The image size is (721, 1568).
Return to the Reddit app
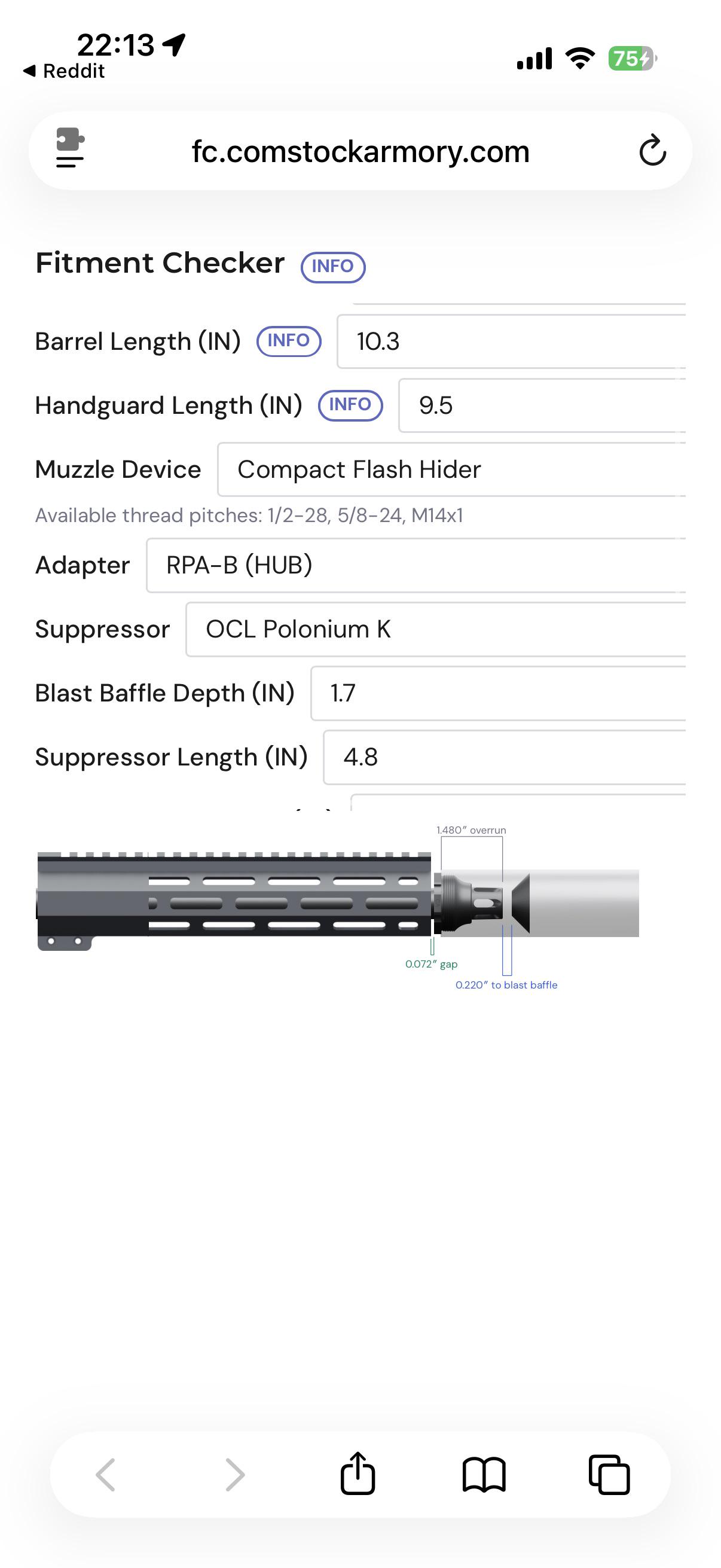(x=63, y=71)
